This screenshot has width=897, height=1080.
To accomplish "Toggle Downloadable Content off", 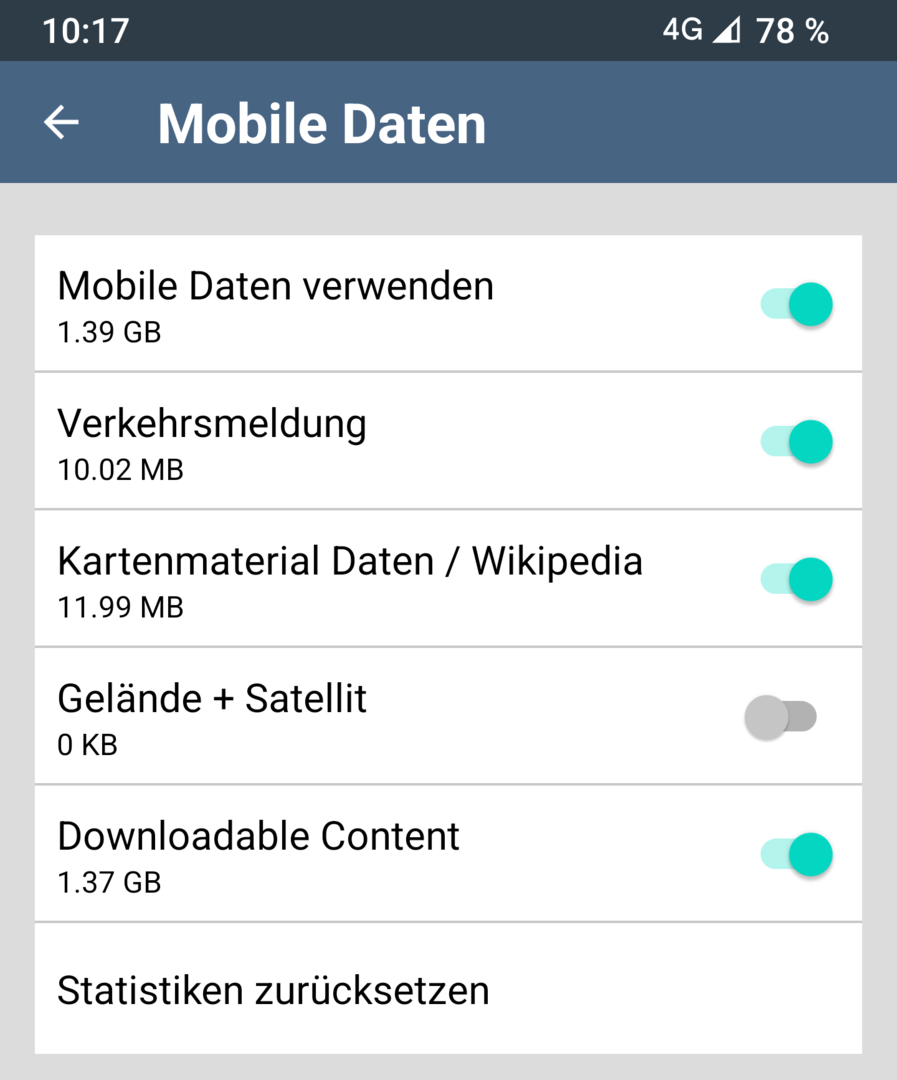I will (x=796, y=854).
